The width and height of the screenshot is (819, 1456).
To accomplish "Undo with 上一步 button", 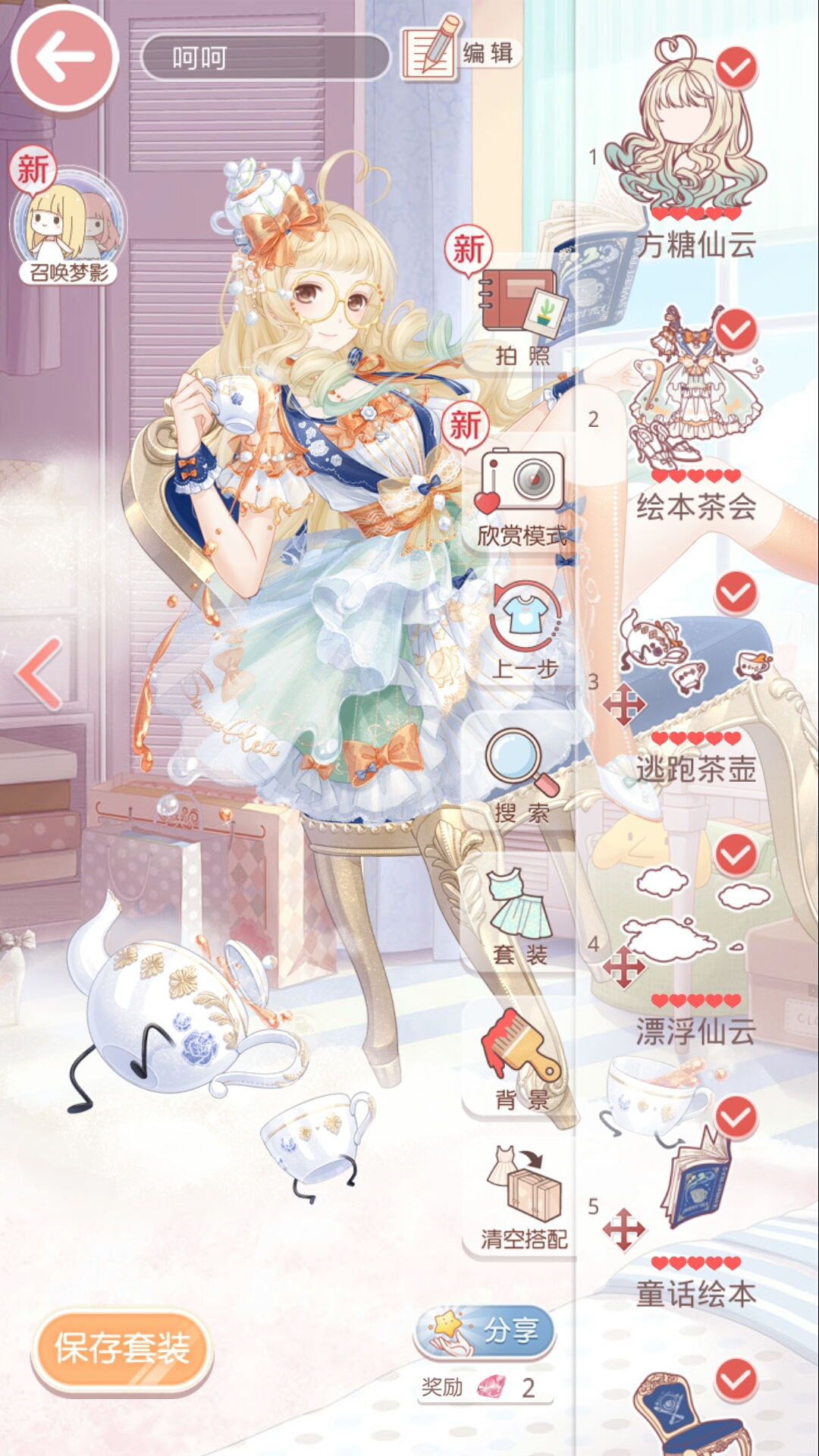I will tap(526, 629).
